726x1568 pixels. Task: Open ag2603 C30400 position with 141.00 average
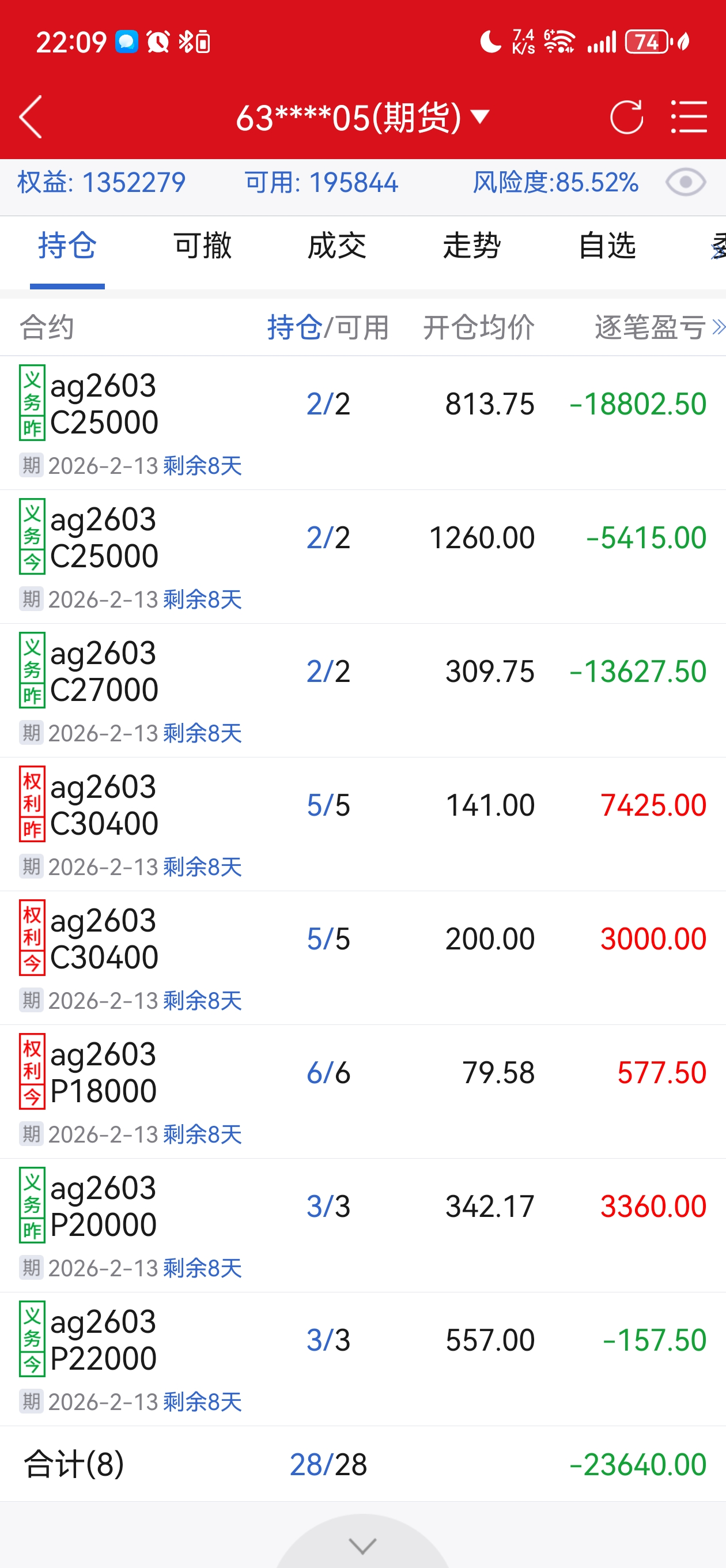[362, 824]
